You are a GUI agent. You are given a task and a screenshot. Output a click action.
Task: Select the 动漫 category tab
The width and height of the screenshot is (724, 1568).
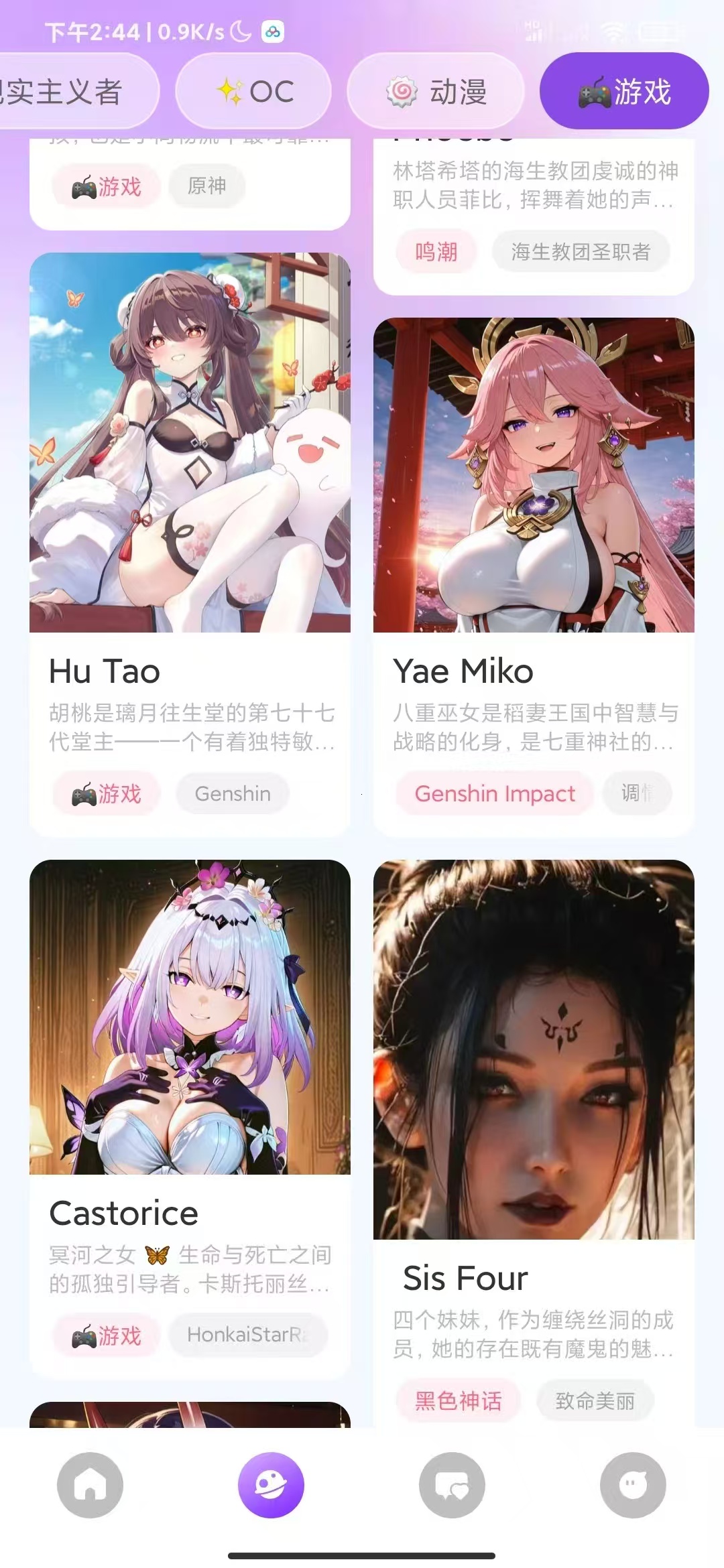436,91
